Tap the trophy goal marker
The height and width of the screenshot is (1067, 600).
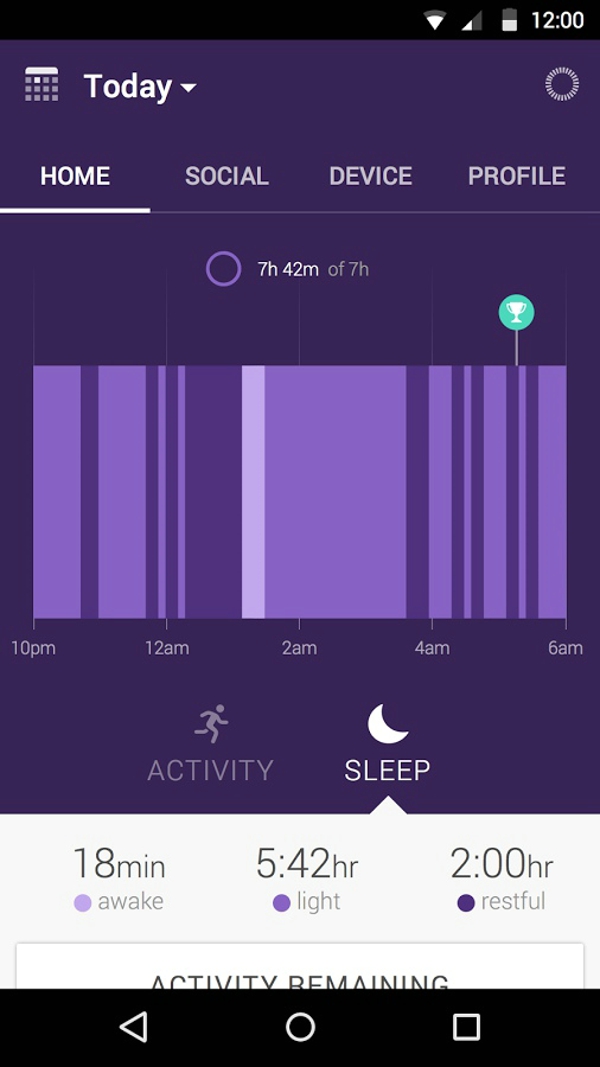point(516,314)
